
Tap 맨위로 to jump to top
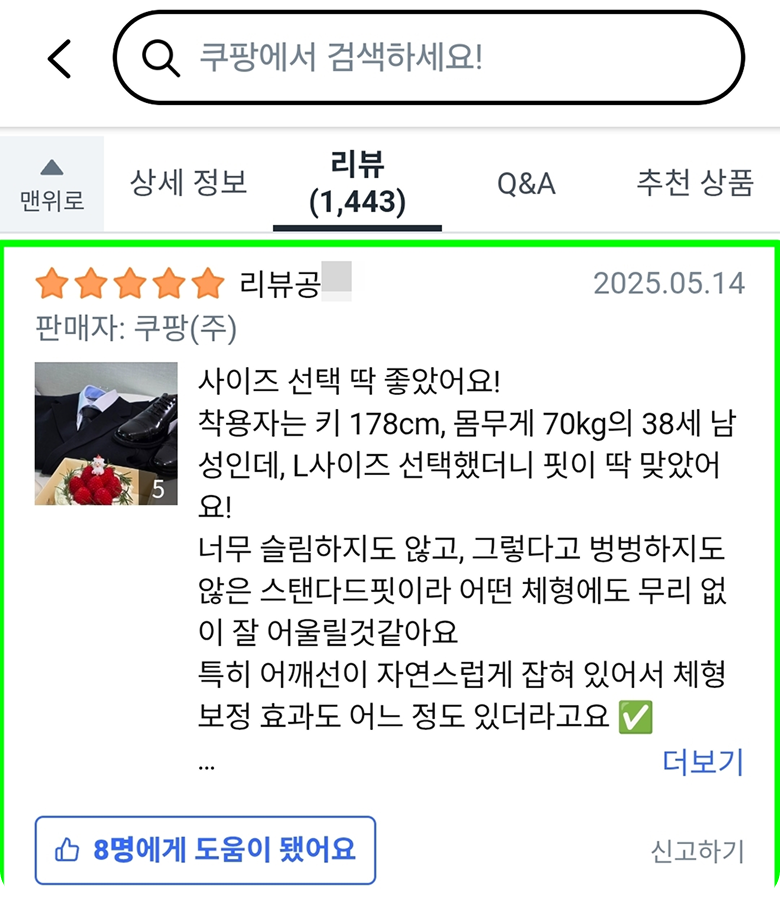pyautogui.click(x=52, y=184)
